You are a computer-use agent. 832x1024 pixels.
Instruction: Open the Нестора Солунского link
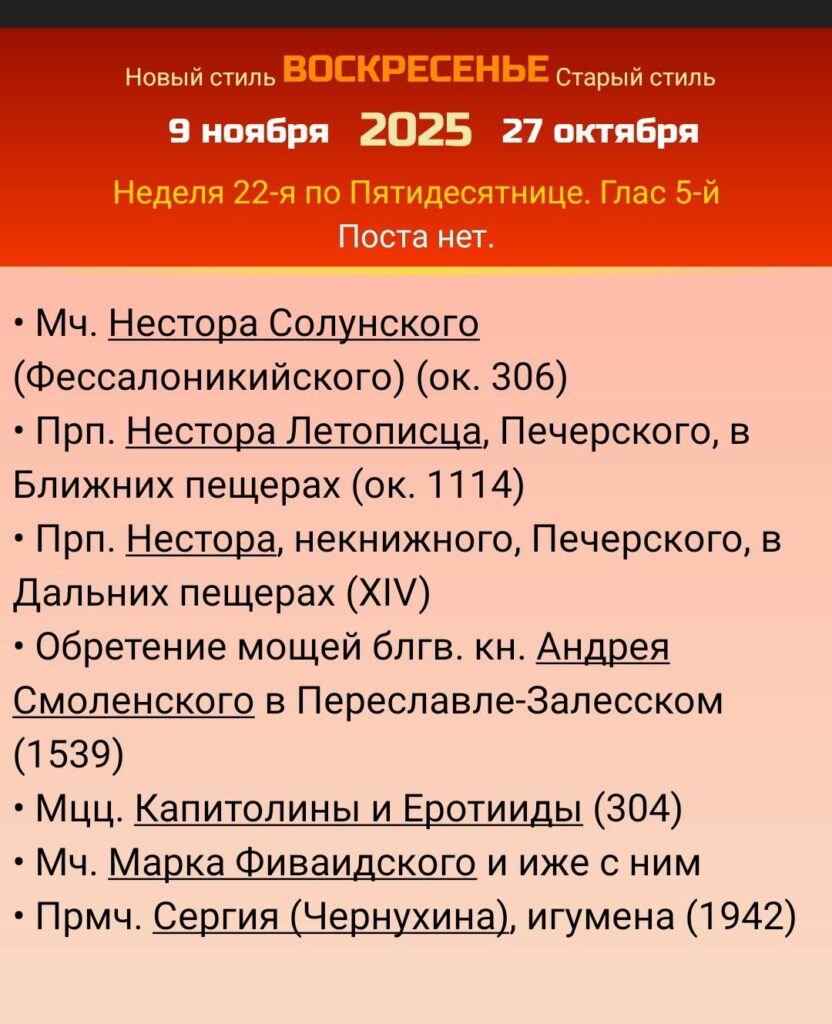293,325
